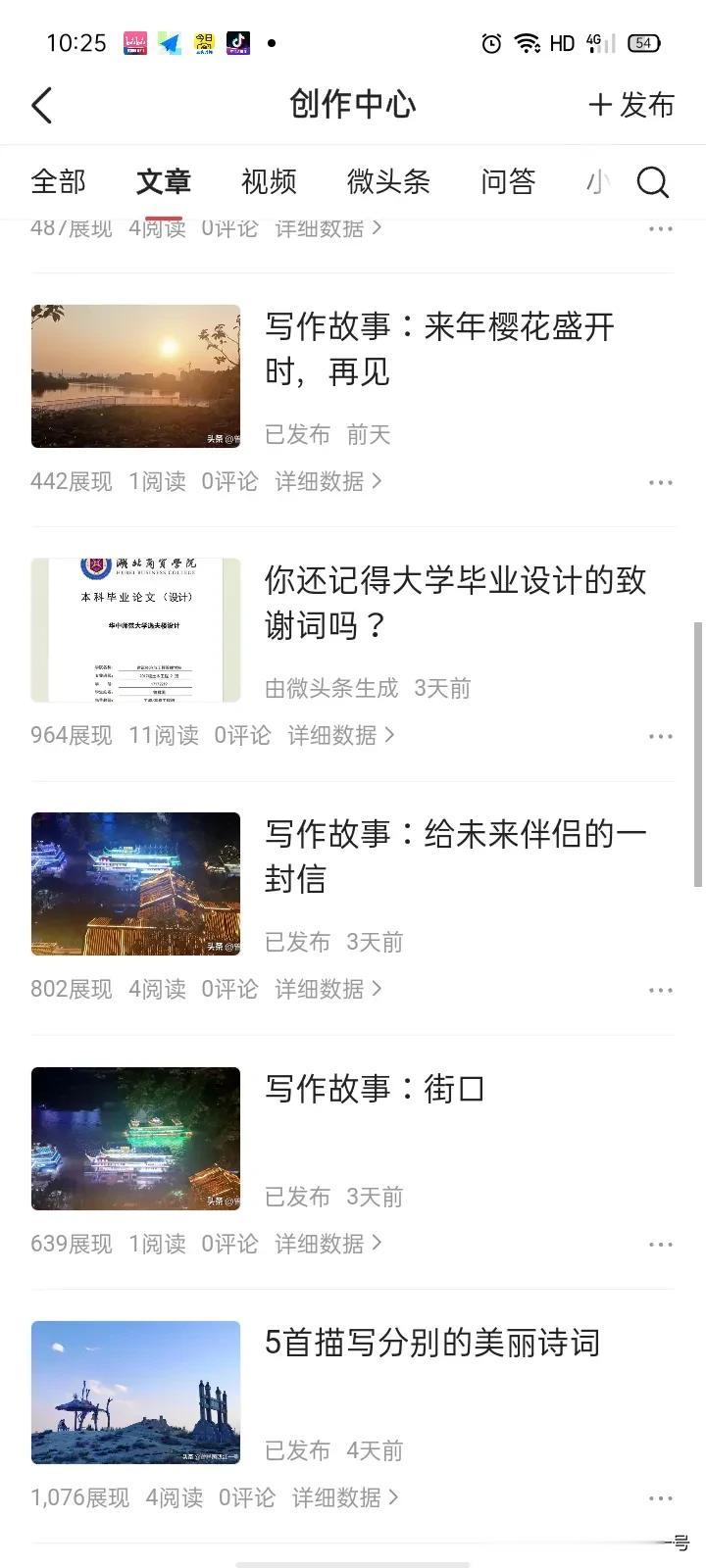Tap the 发布 publish button
706x1568 pixels.
(631, 105)
